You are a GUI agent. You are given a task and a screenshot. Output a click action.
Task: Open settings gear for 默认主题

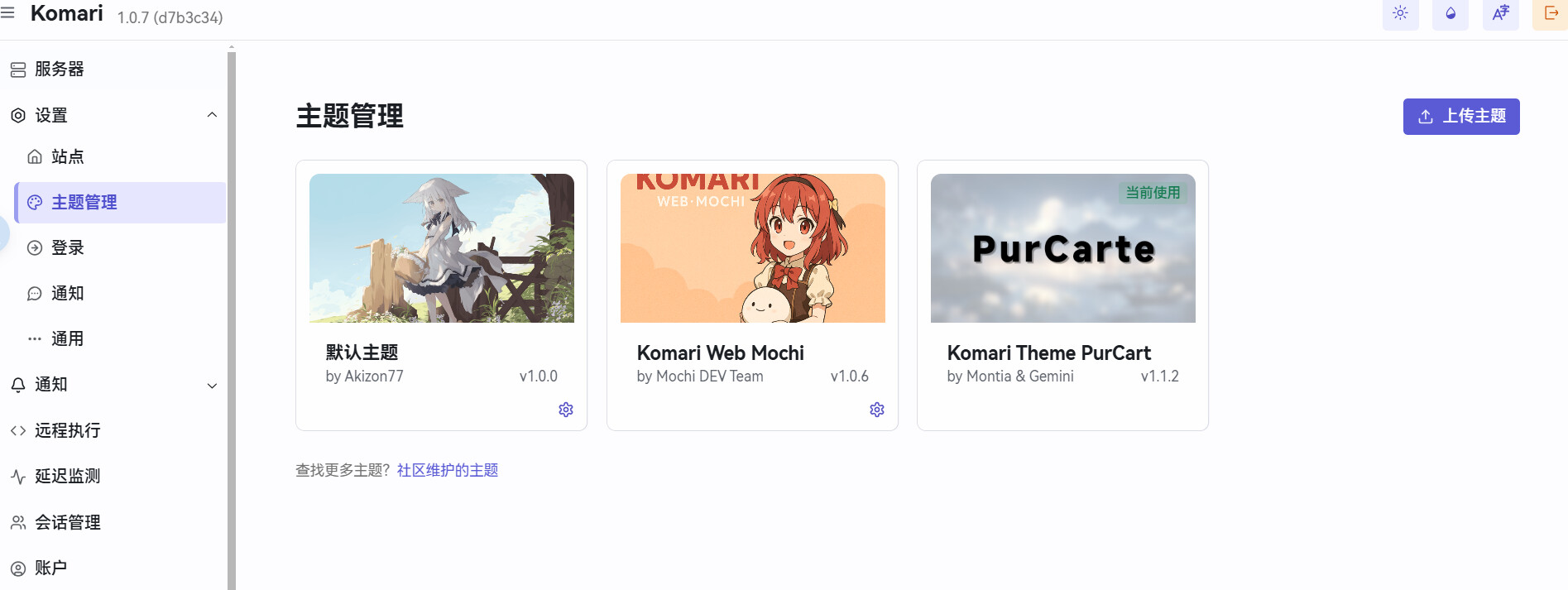(566, 410)
